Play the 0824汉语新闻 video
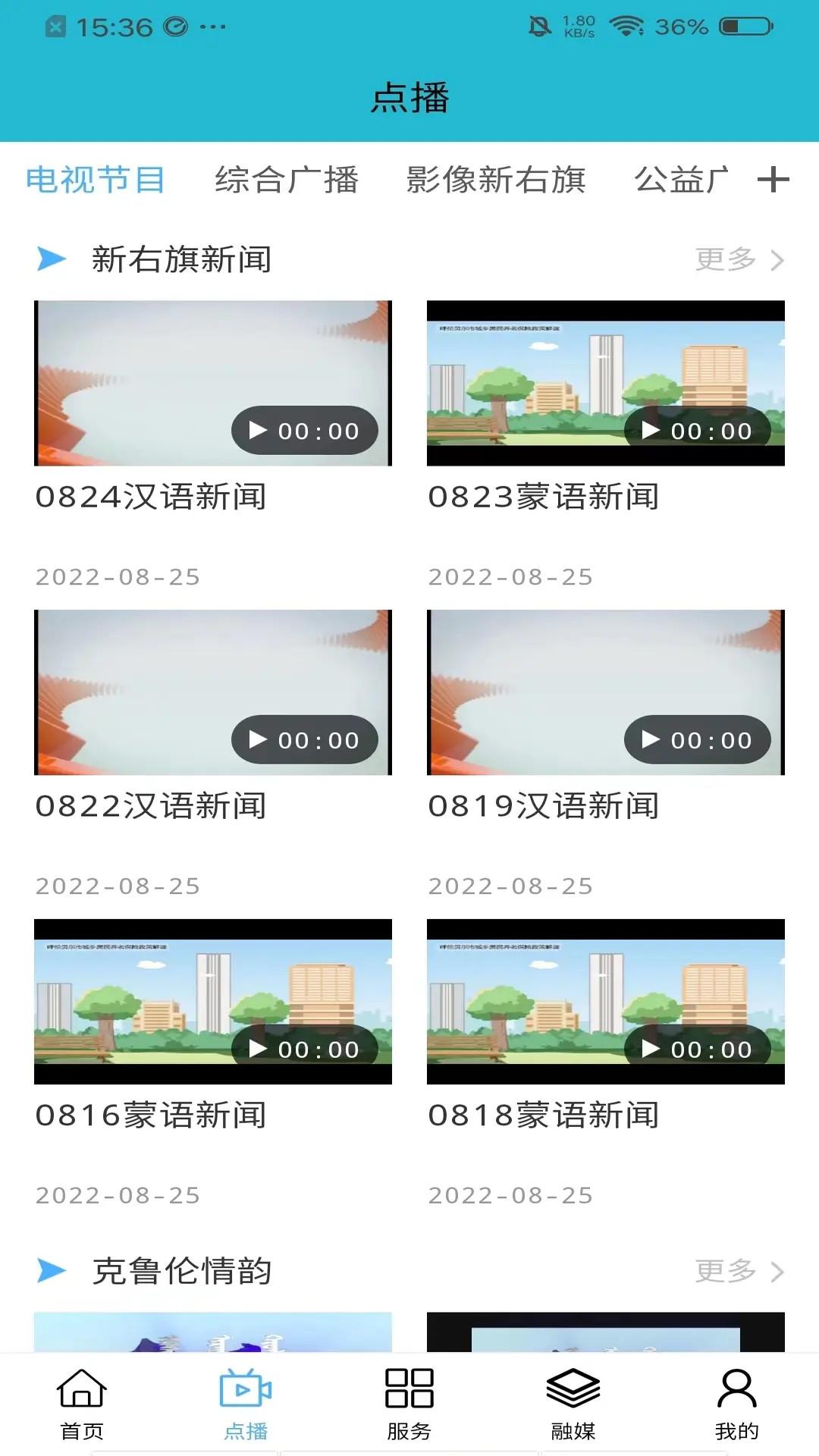This screenshot has height=1456, width=819. pos(212,383)
